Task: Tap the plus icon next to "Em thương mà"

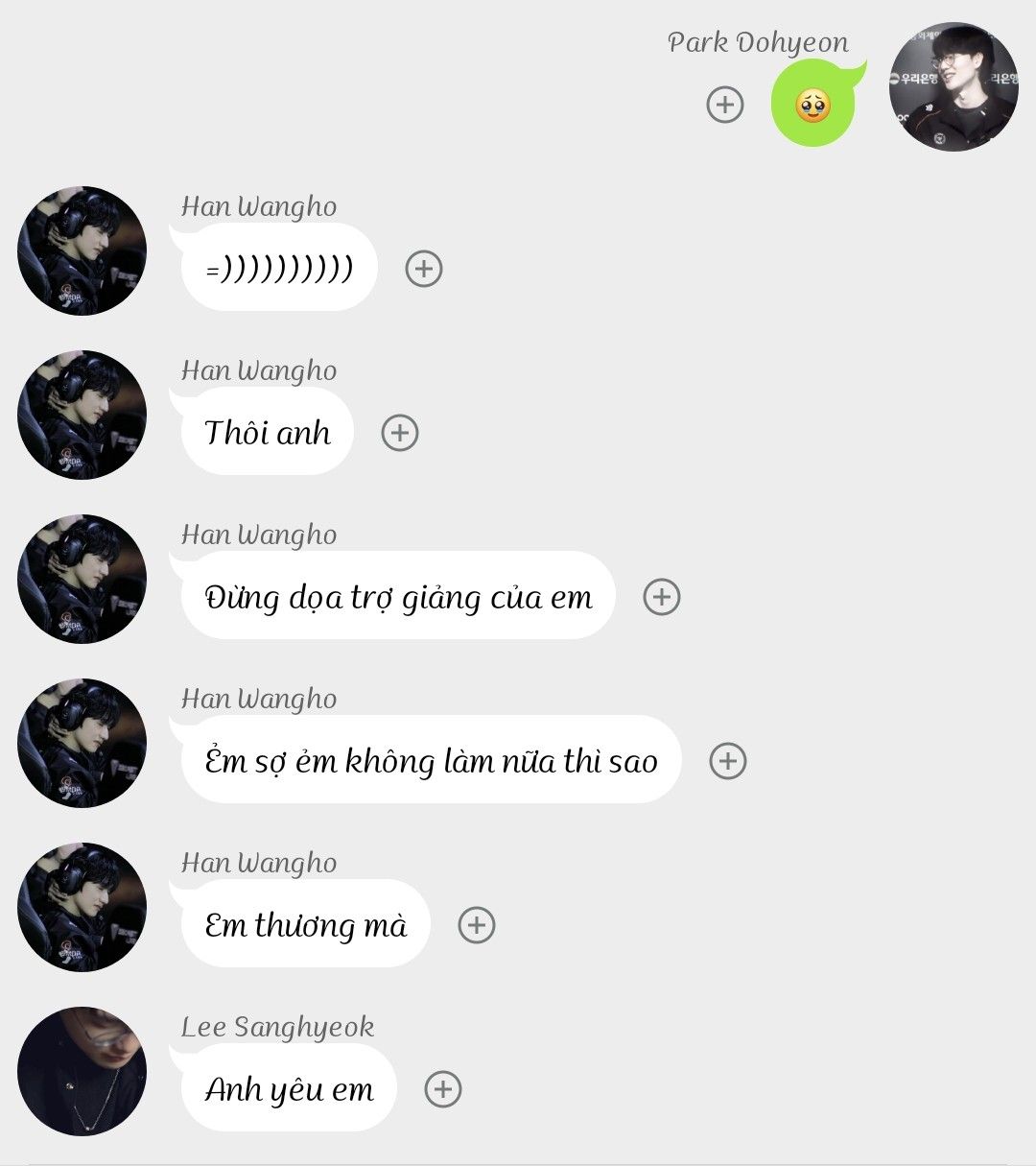Action: coord(477,925)
